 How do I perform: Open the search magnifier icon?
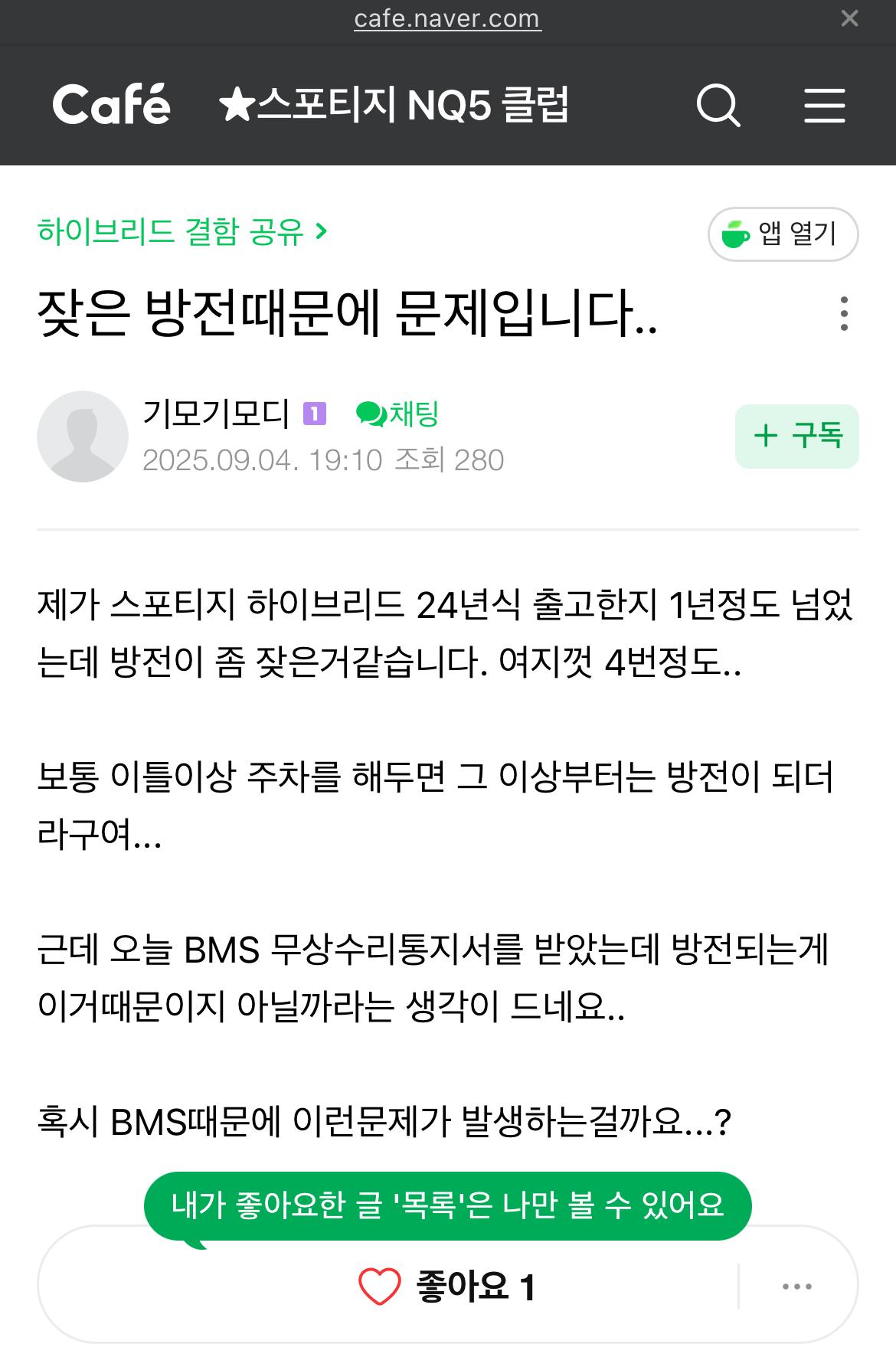[718, 106]
